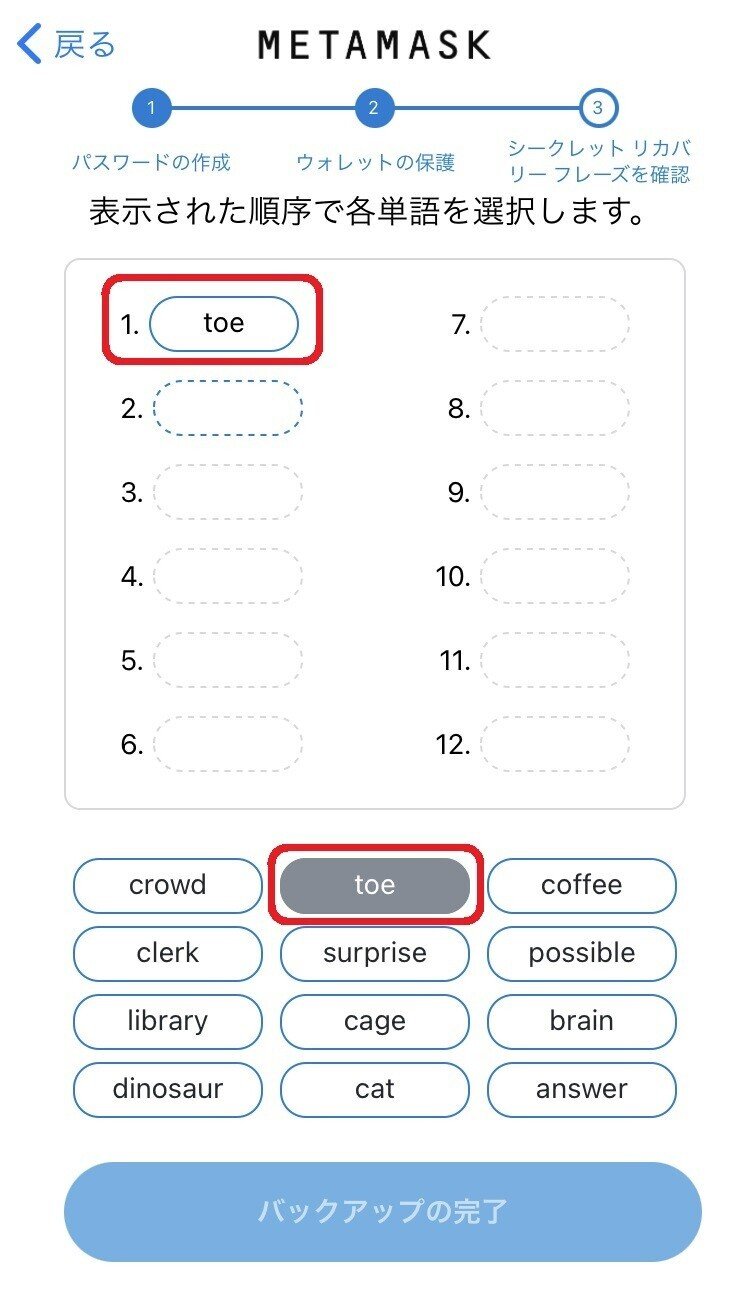Select the word possible

point(581,953)
